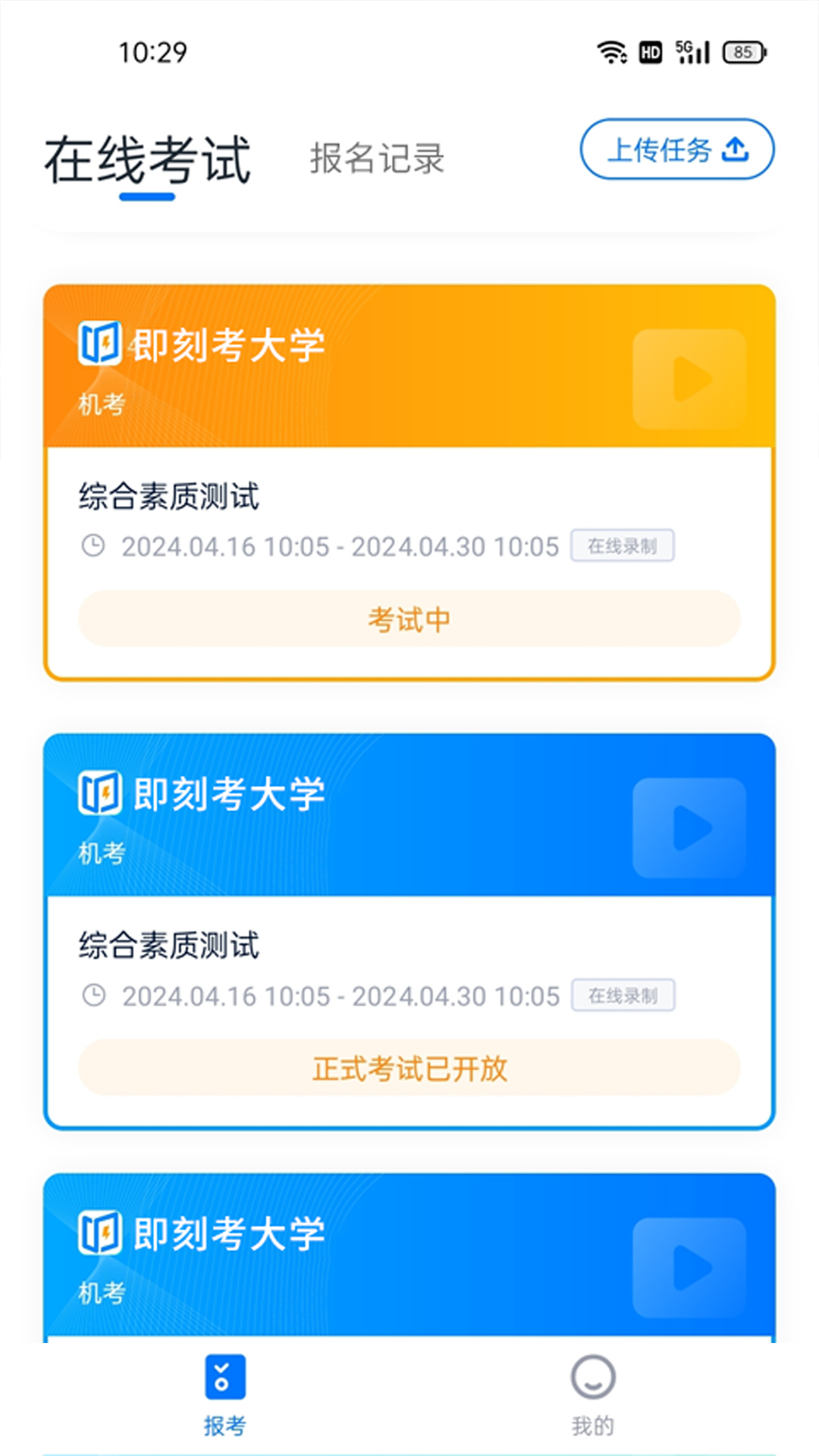Select the 我的 tab in bottom navigation
Viewport: 819px width, 1456px height.
pos(594,1395)
